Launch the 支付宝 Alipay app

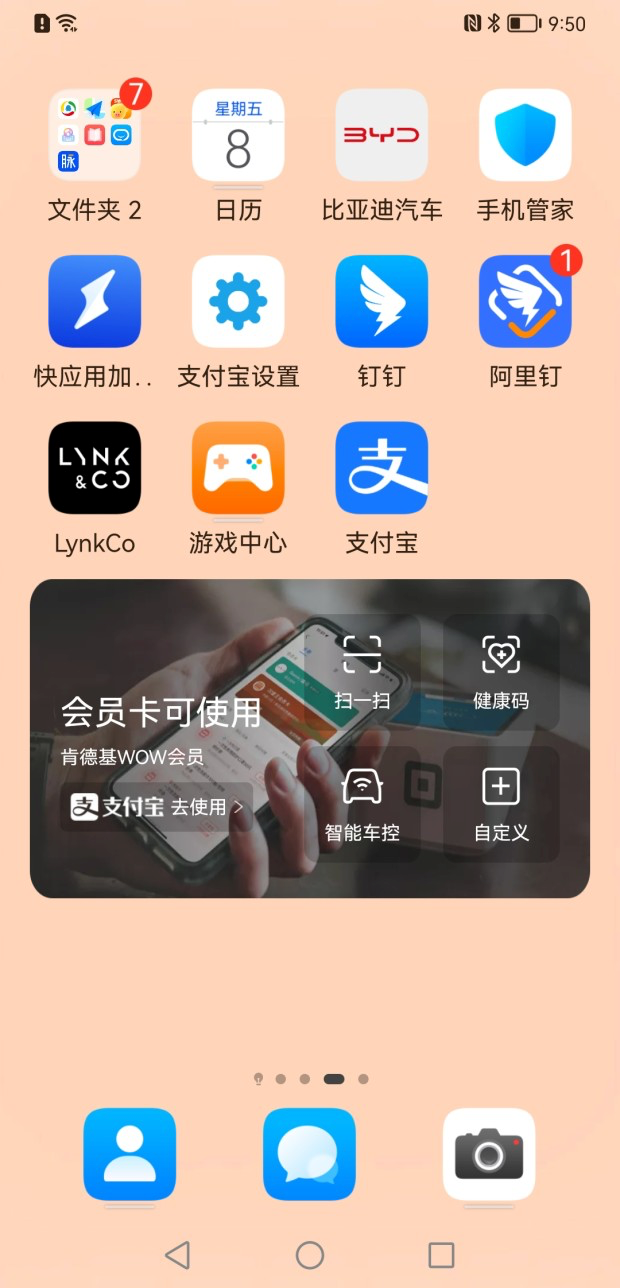(x=381, y=467)
